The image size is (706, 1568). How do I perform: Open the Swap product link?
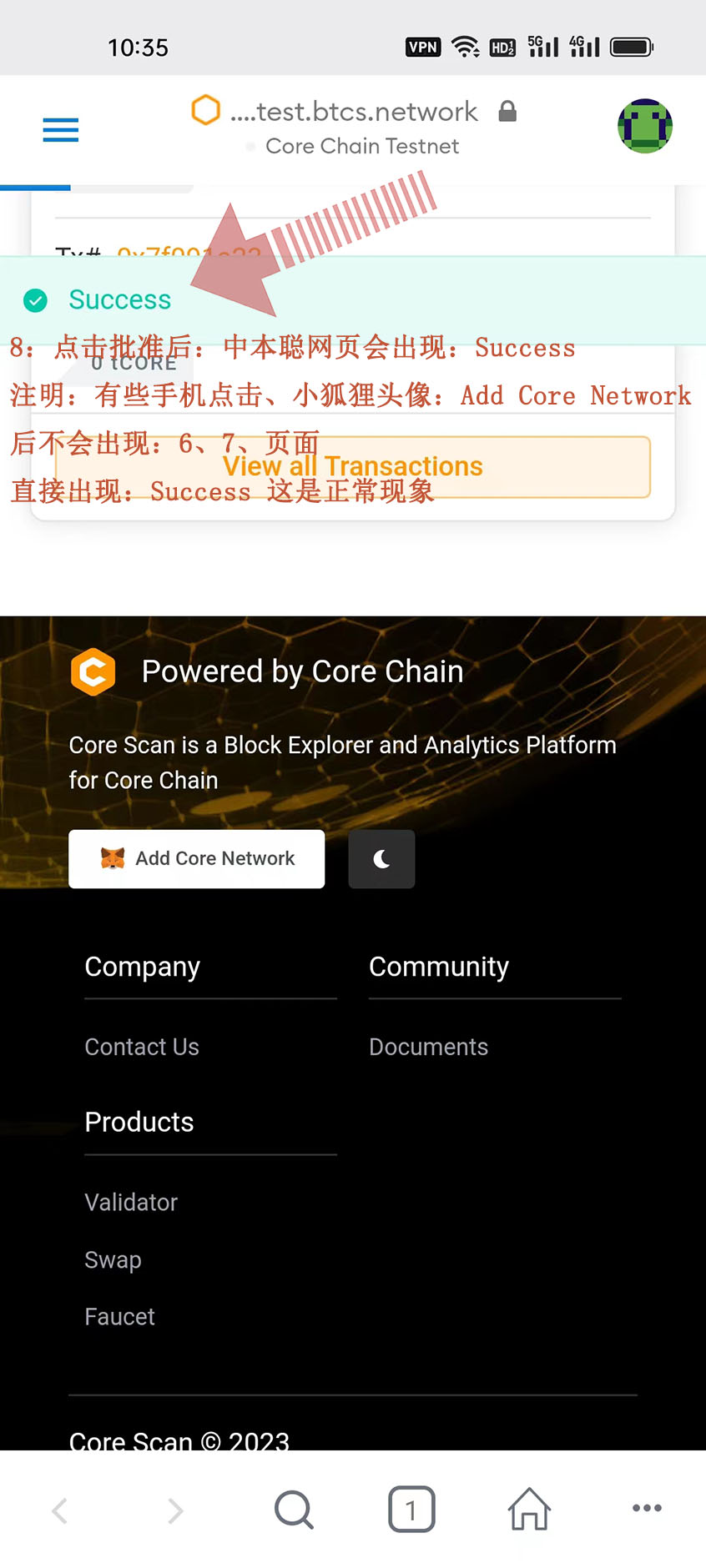(x=113, y=1259)
